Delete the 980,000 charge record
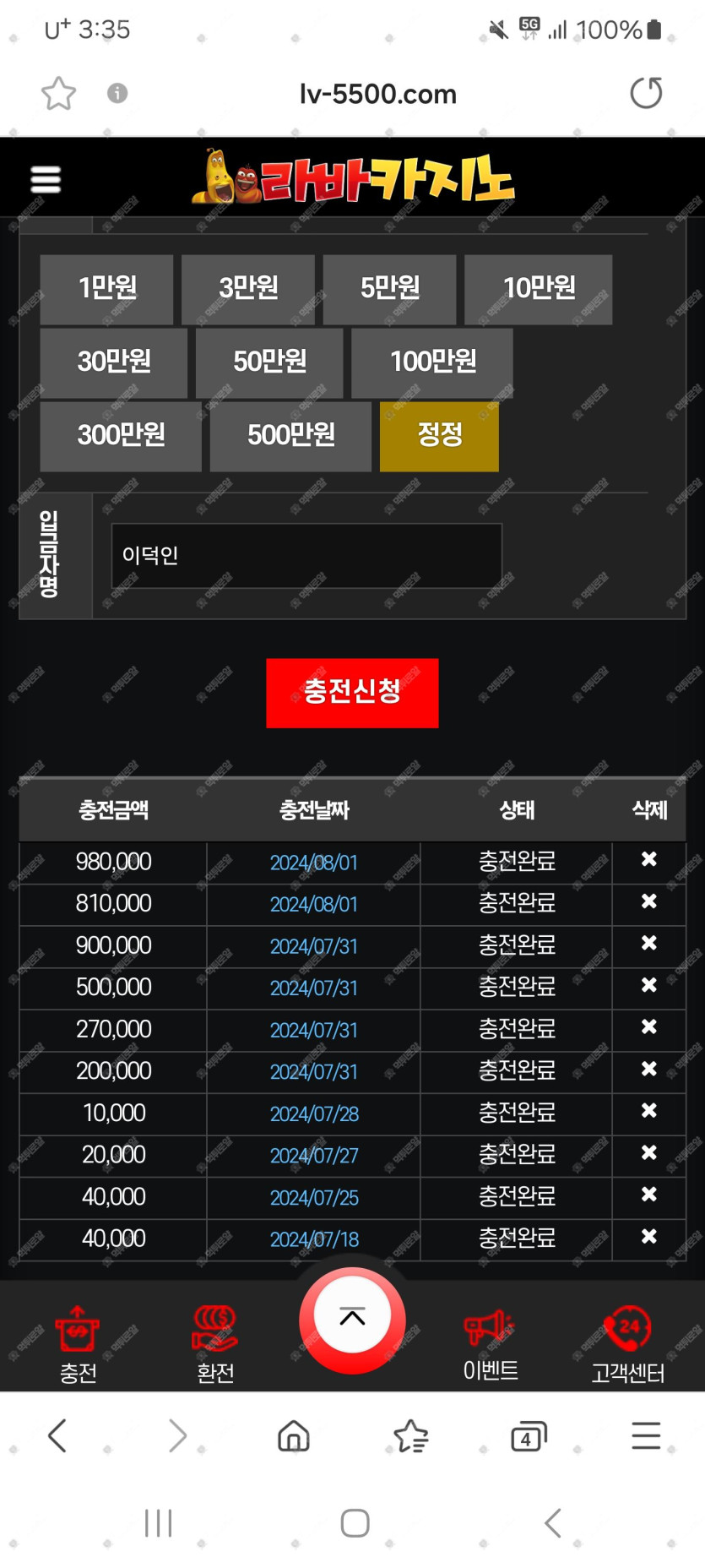The height and width of the screenshot is (1568, 705). [x=648, y=860]
